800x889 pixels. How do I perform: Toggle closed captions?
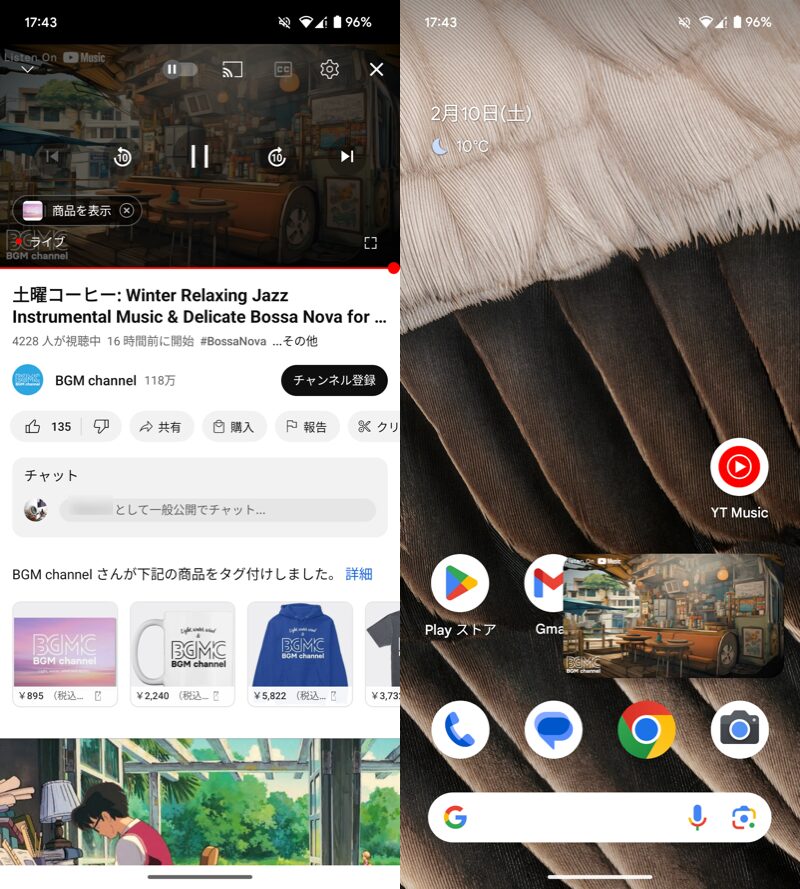coord(283,69)
